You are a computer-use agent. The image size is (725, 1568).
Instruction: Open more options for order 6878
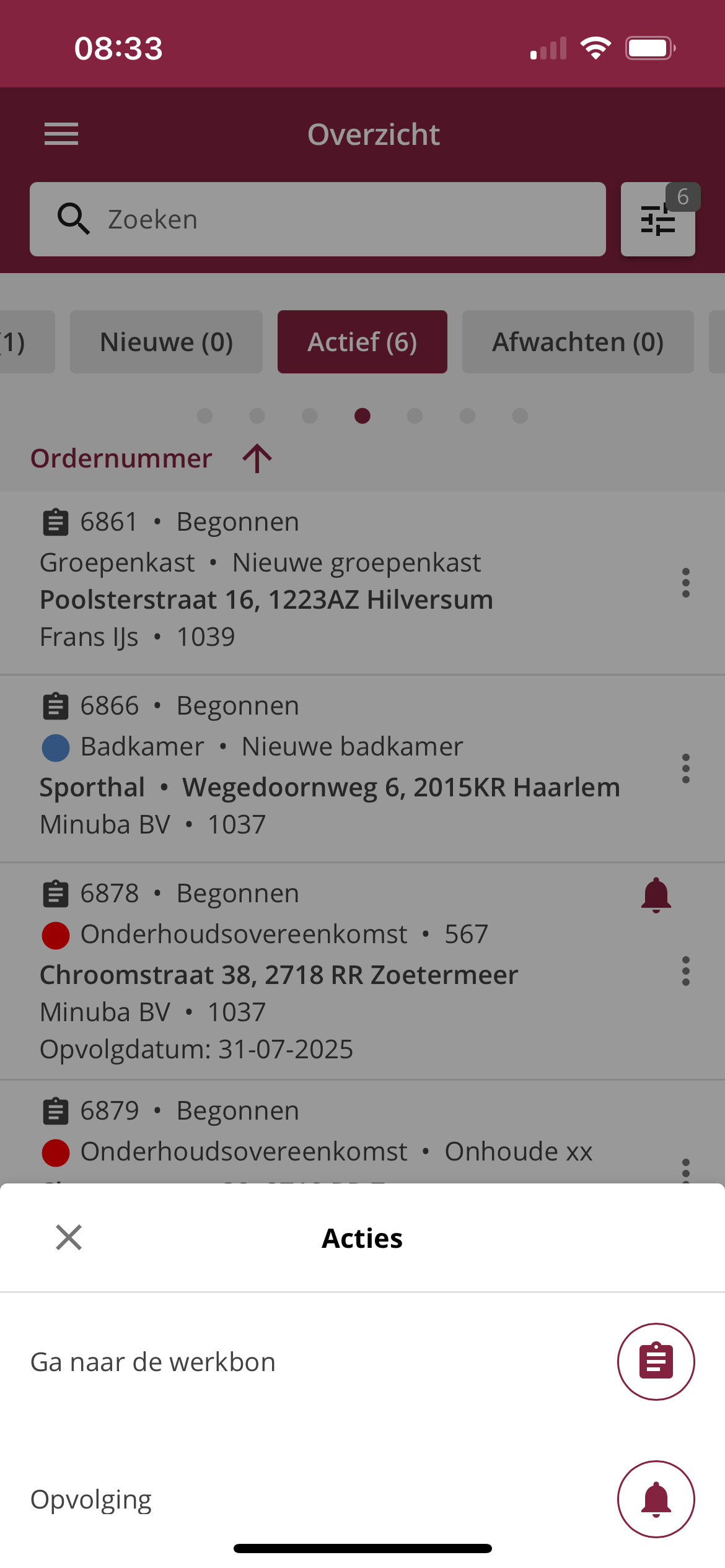[685, 971]
